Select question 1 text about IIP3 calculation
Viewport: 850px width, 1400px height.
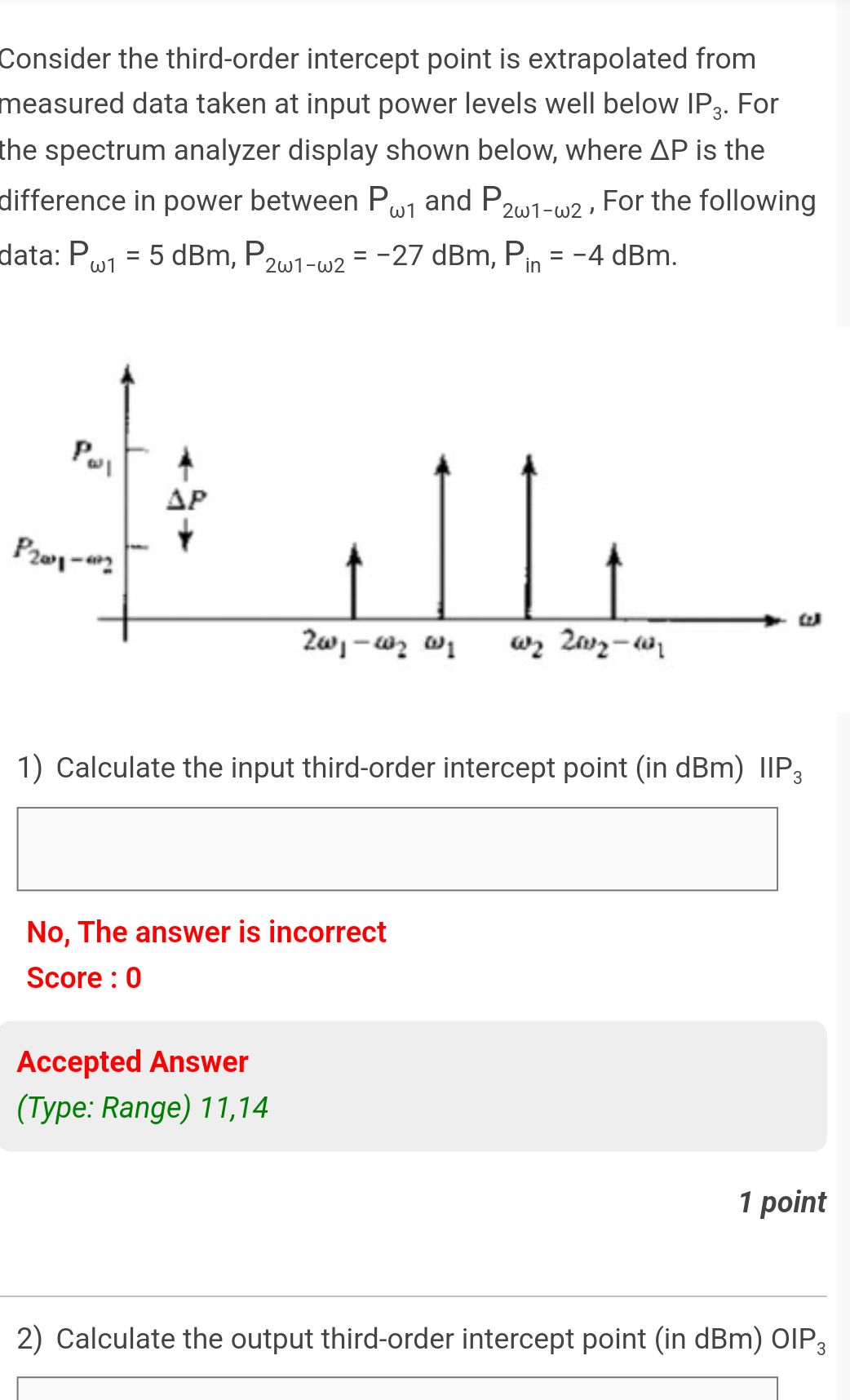click(410, 767)
